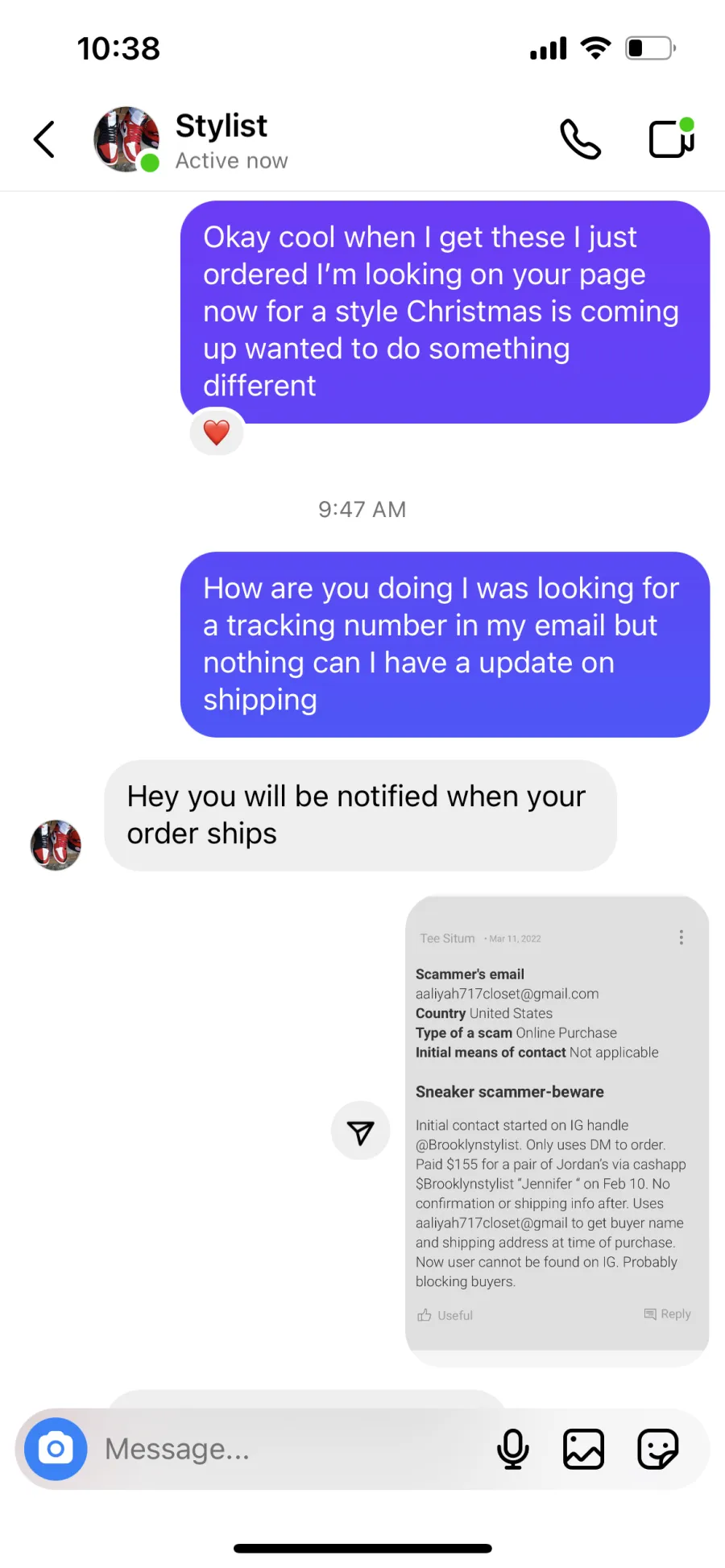Open the sticker picker
This screenshot has width=725, height=1568.
coord(658,1449)
